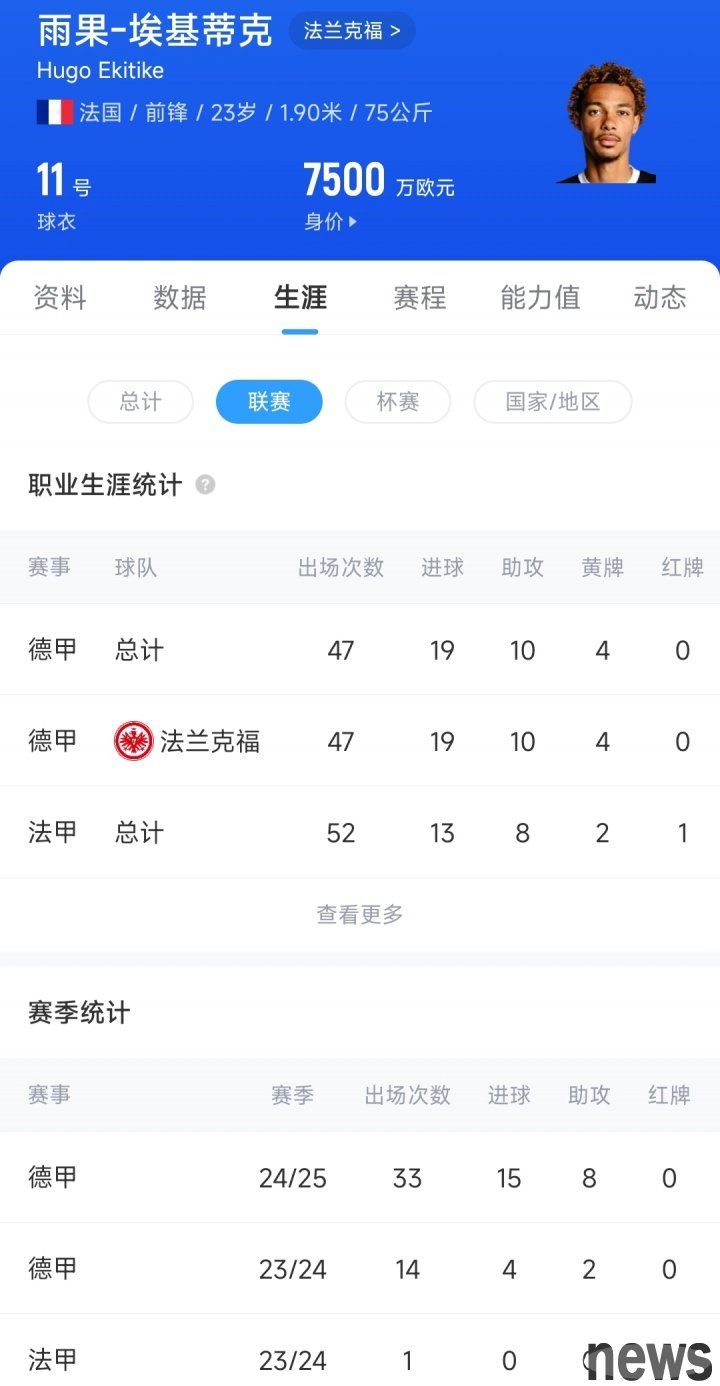Expand the 身价 market value details

coord(330,222)
